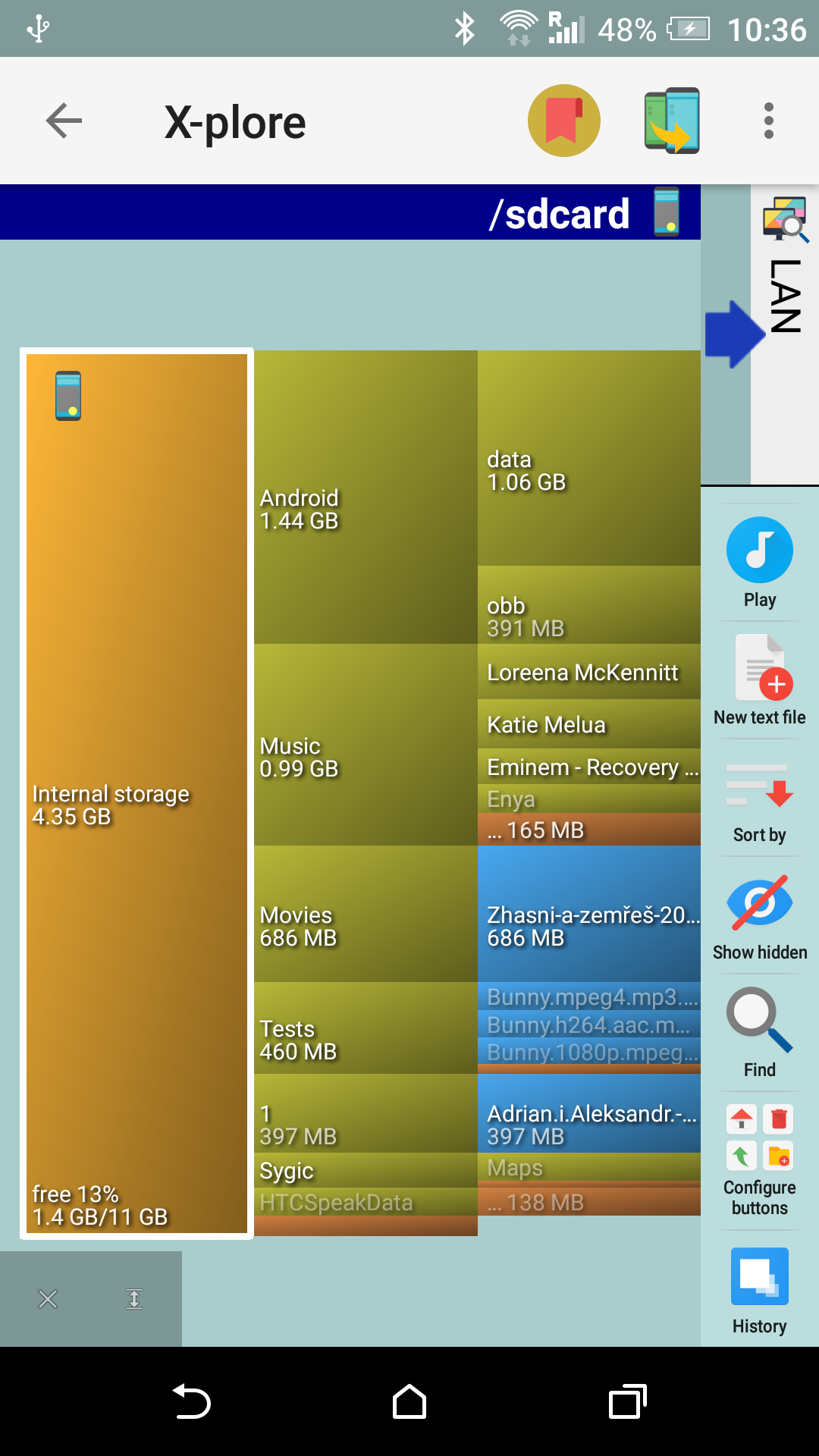The image size is (819, 1456).
Task: Open the disk map view icon
Action: 786,221
